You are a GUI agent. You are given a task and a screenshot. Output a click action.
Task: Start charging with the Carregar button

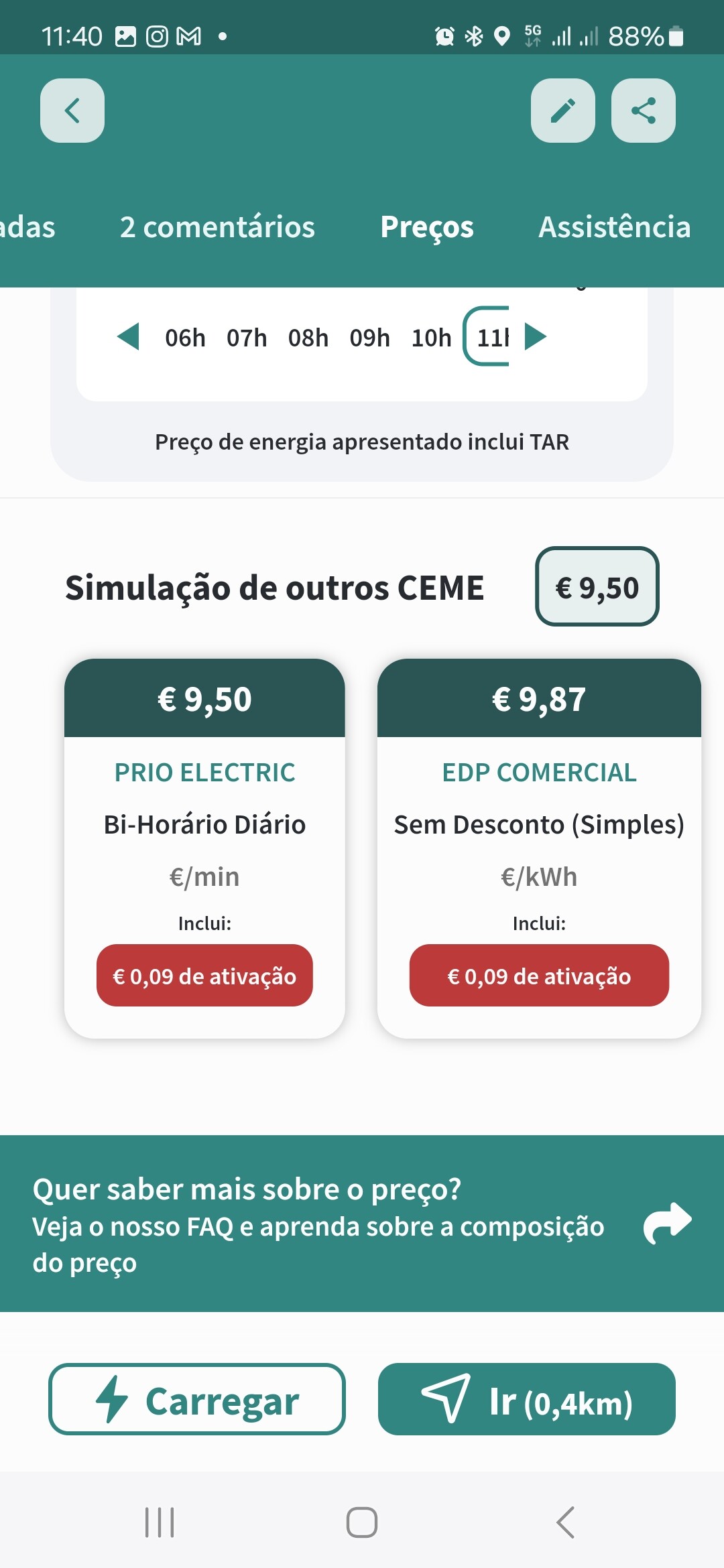(x=197, y=1399)
